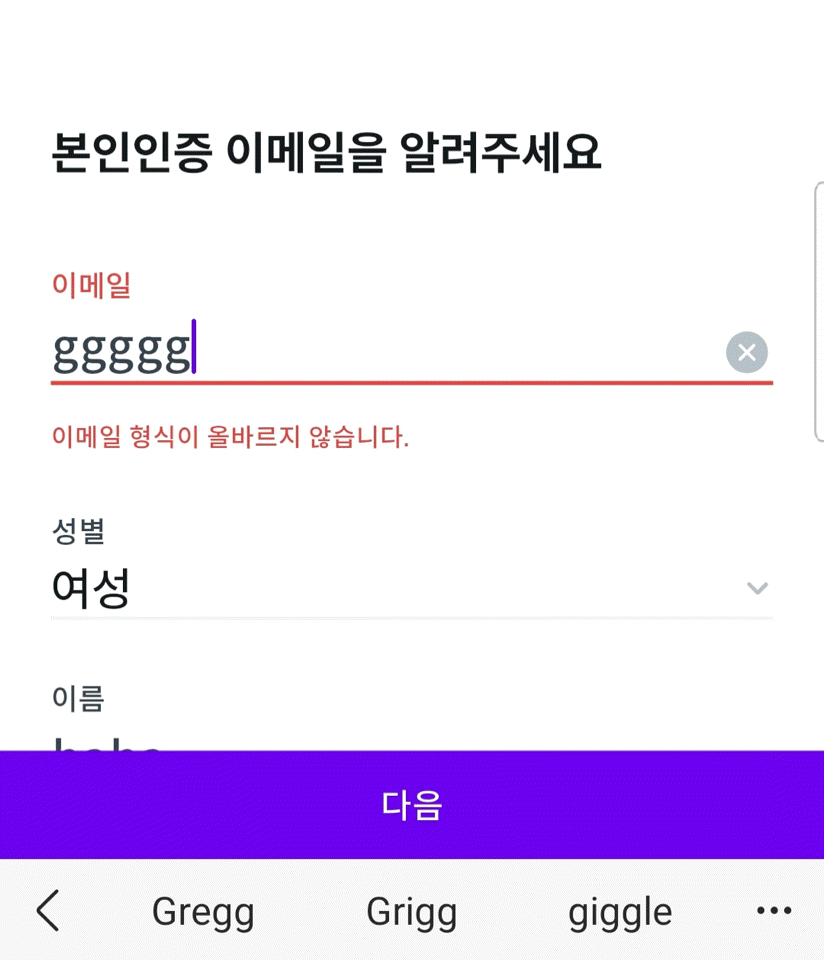Viewport: 824px width, 960px height.
Task: Tap the keyboard toolbar back arrow
Action: (47, 911)
